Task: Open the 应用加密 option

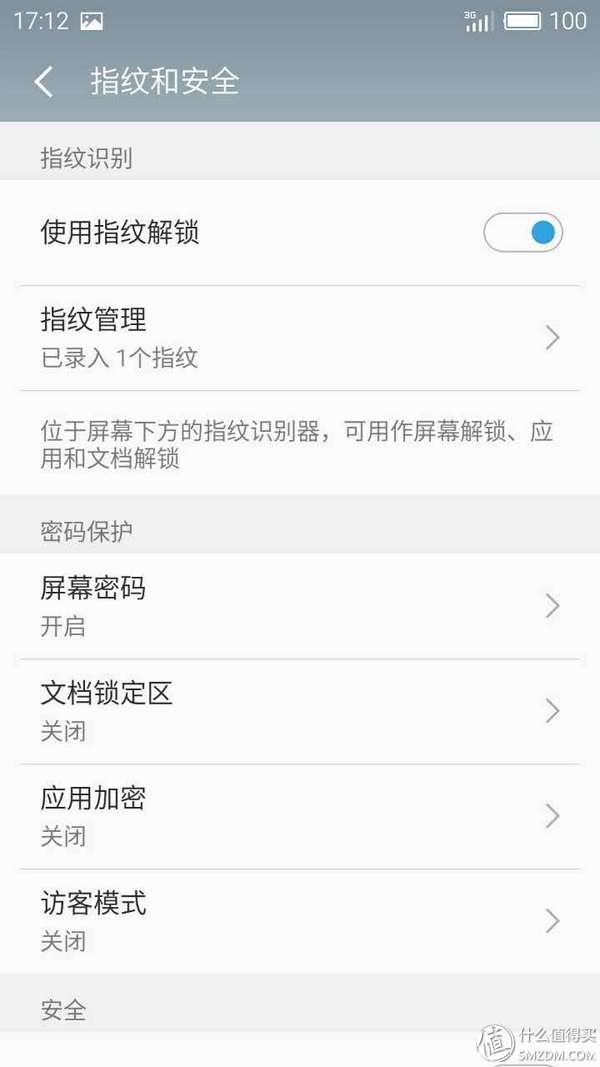Action: tap(300, 816)
